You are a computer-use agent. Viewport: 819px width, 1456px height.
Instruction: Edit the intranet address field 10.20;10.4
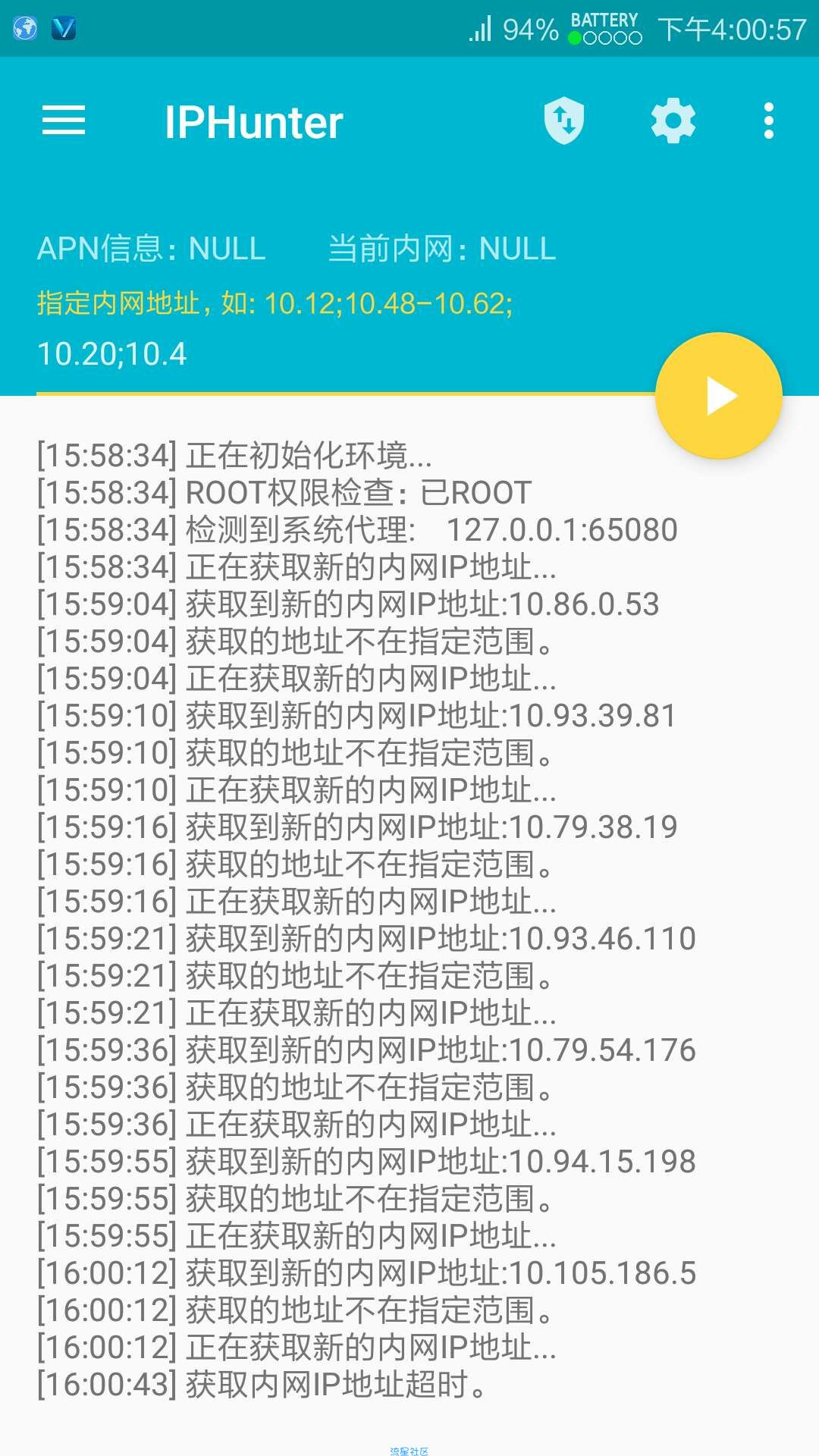click(x=345, y=354)
